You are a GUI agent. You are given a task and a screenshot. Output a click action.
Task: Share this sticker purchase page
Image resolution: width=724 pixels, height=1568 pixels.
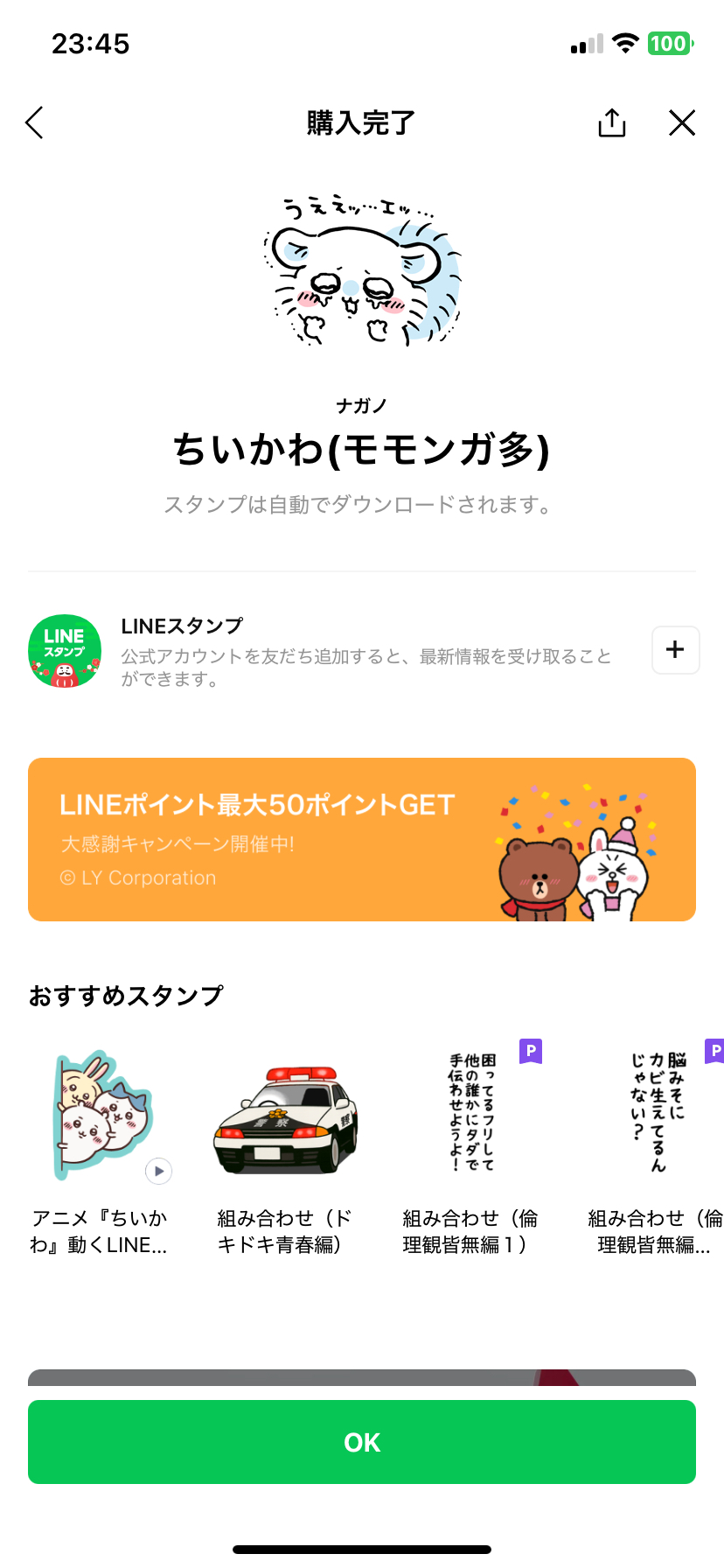[x=612, y=123]
